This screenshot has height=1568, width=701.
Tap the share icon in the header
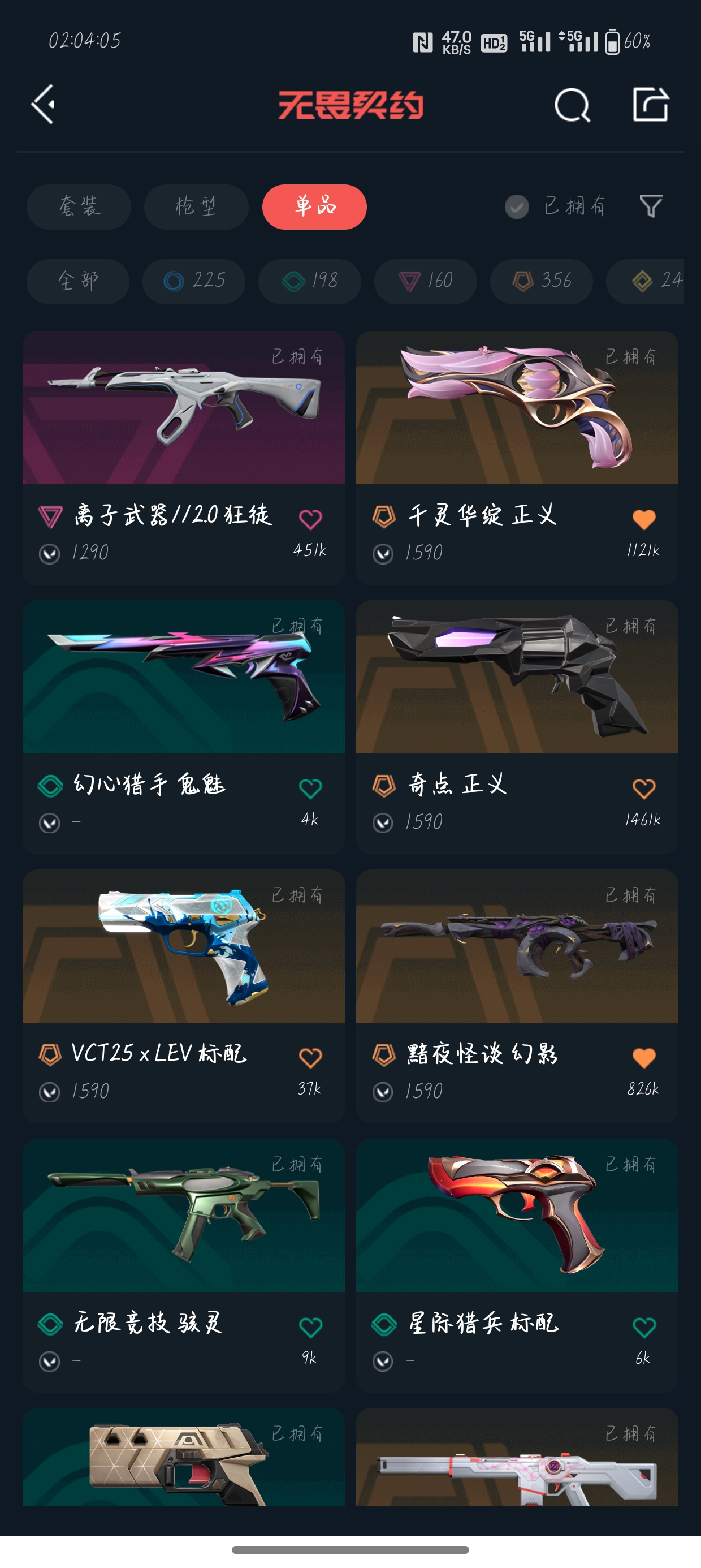[651, 105]
